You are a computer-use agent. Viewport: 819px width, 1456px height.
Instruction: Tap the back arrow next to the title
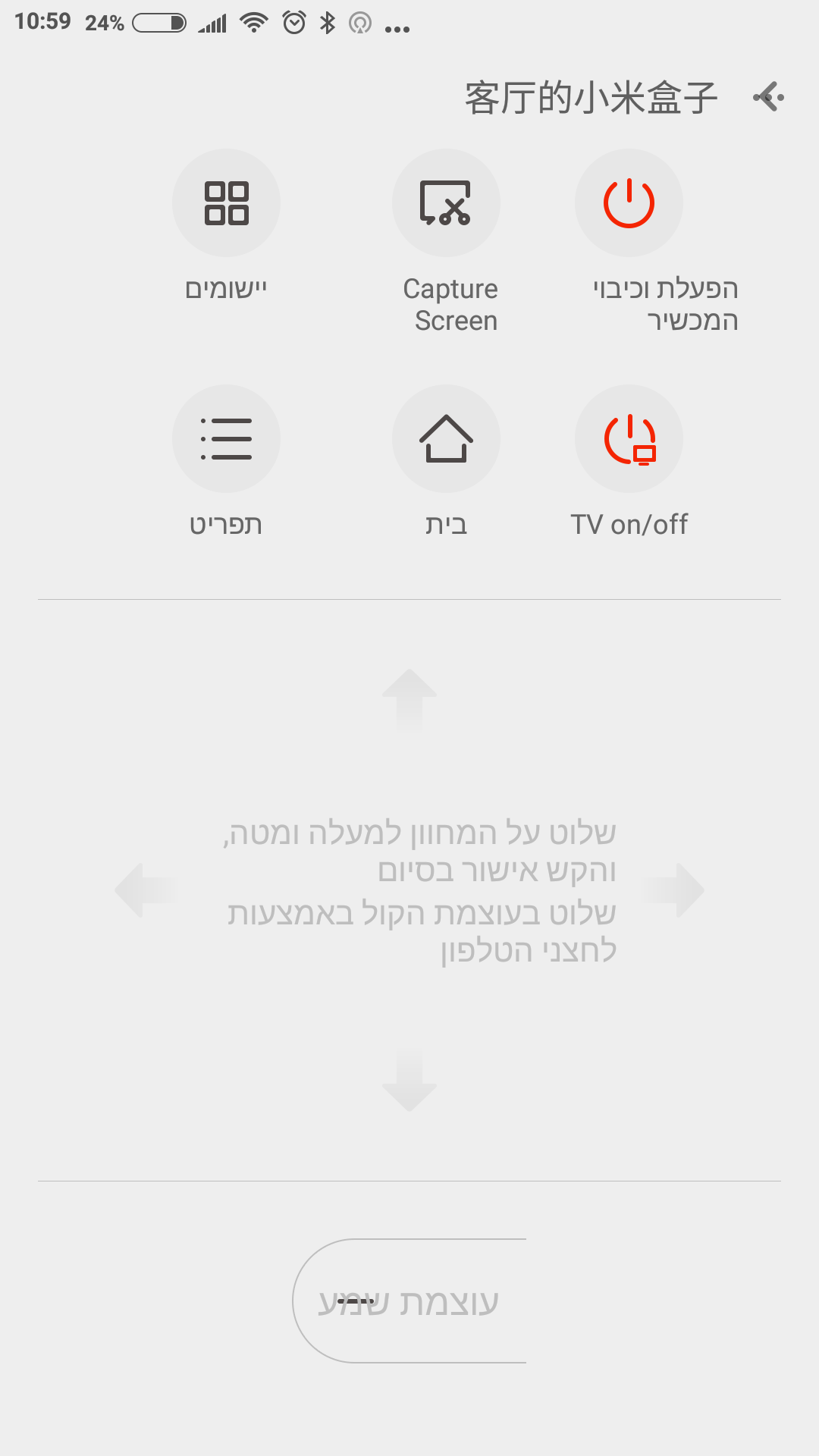tap(768, 97)
